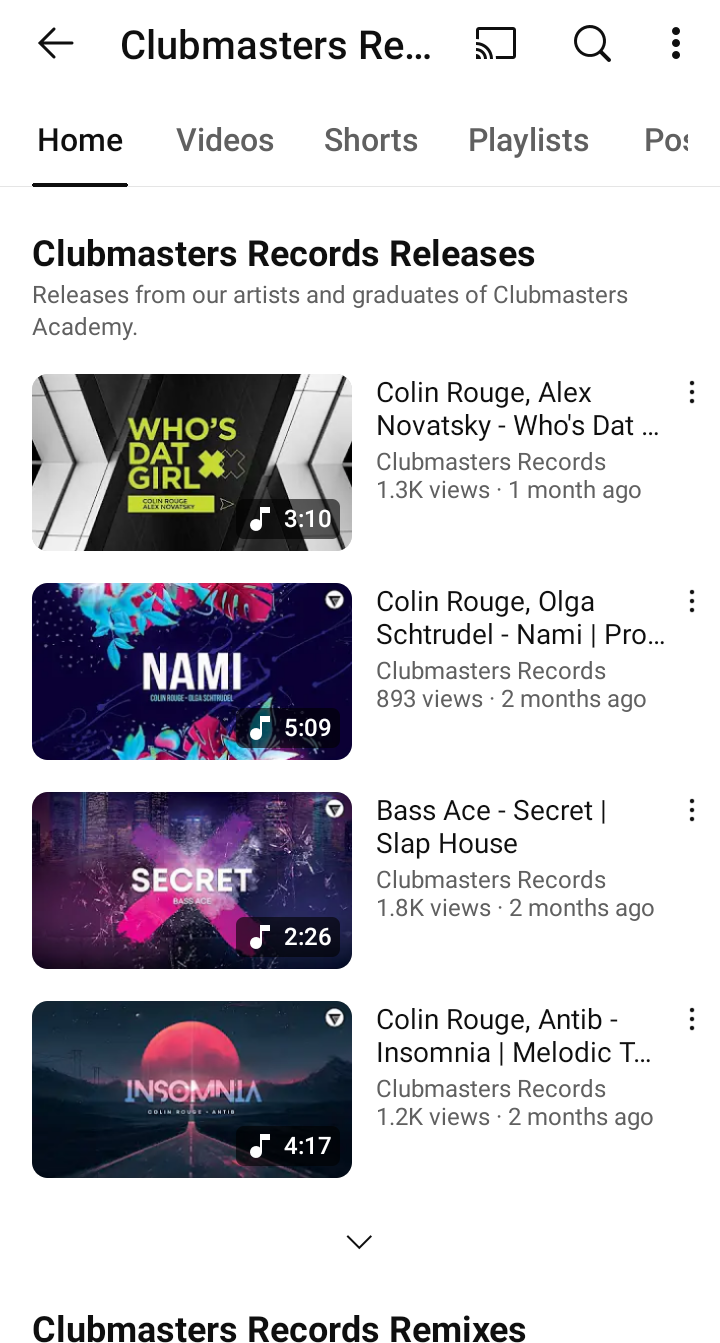Open the cast to device icon
Screen dimensions: 720x1343
pos(496,44)
